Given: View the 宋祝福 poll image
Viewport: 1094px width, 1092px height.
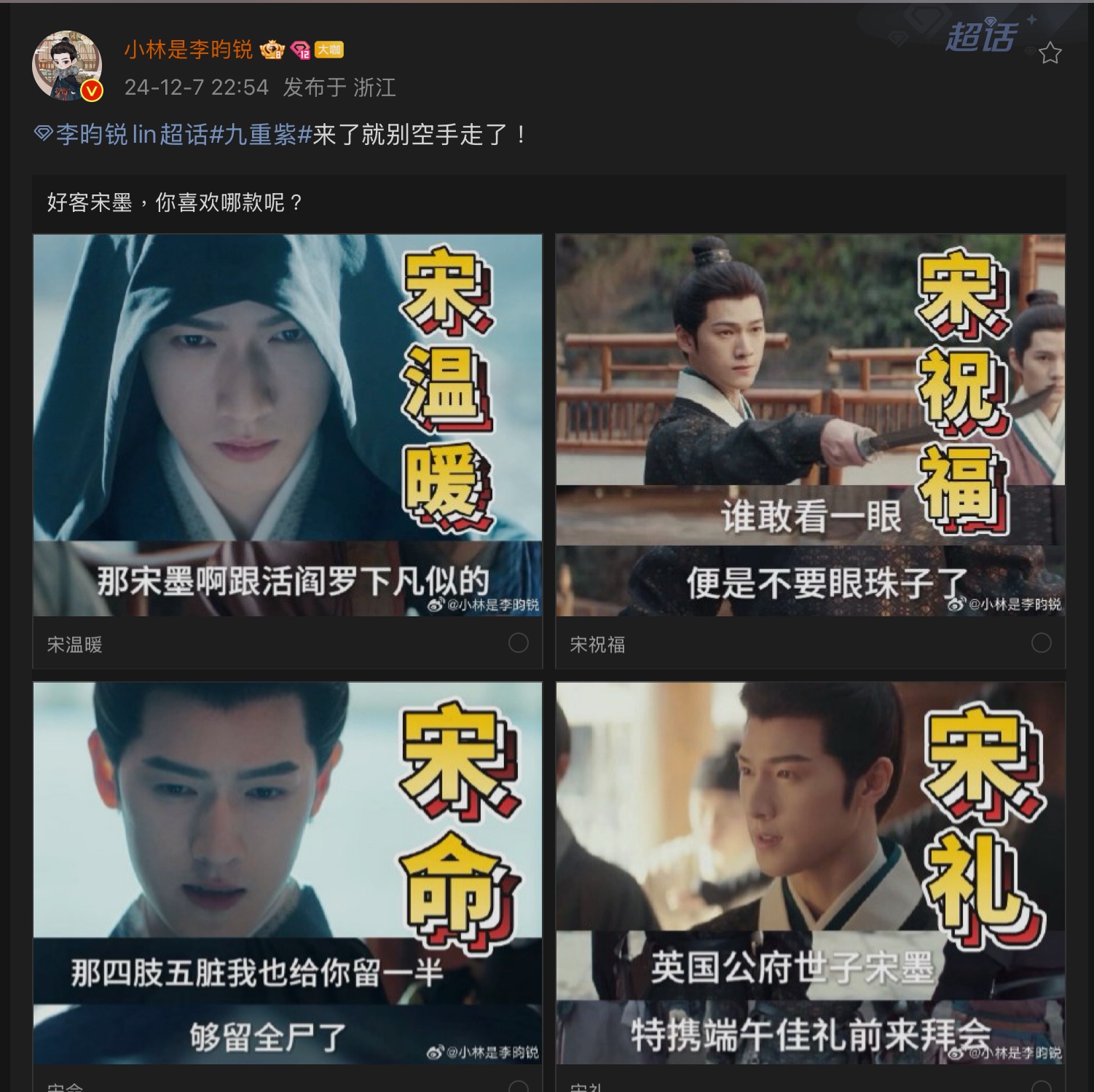Looking at the screenshot, I should 810,425.
